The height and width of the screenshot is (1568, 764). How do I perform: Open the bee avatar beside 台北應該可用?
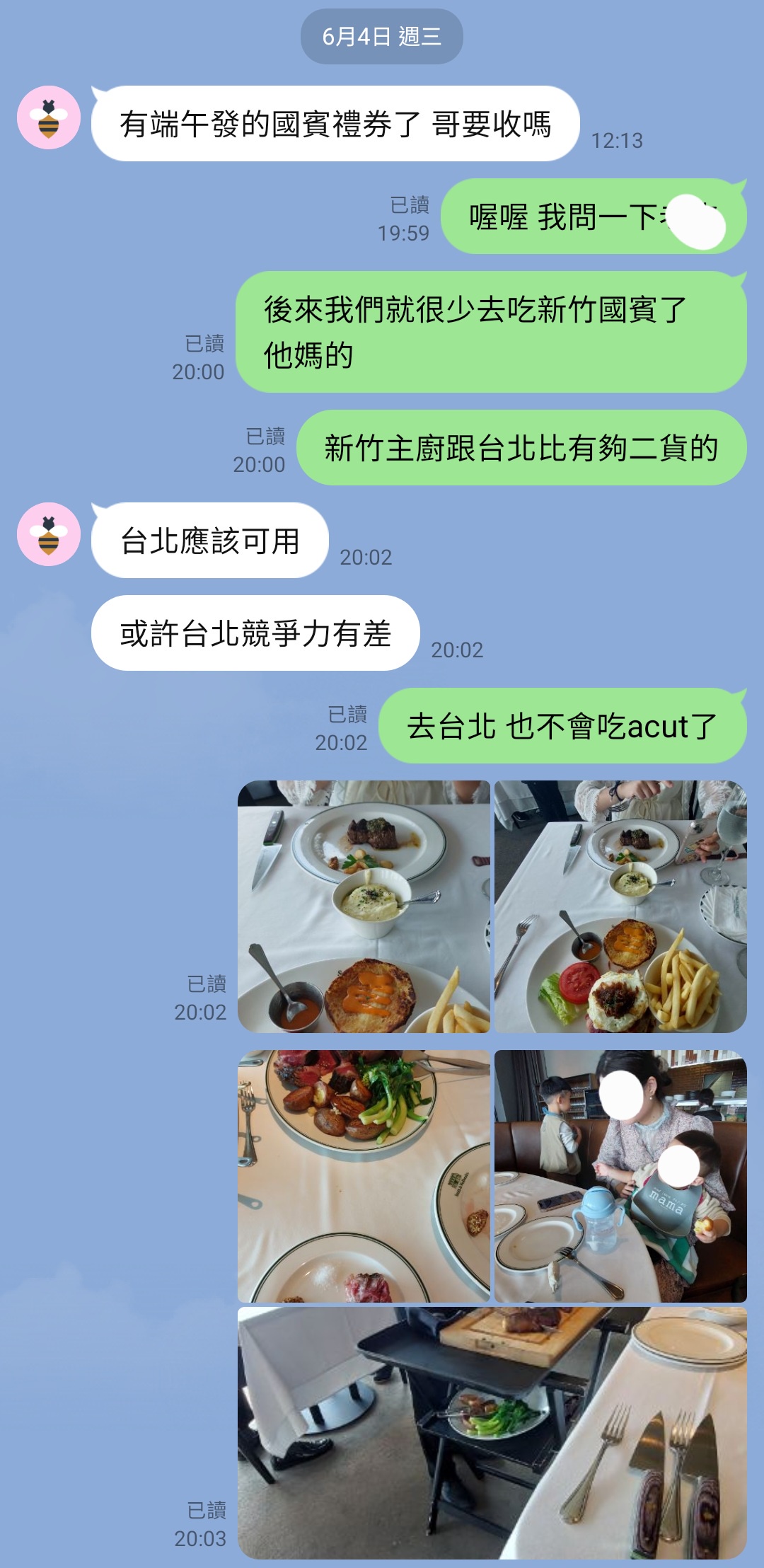[48, 534]
